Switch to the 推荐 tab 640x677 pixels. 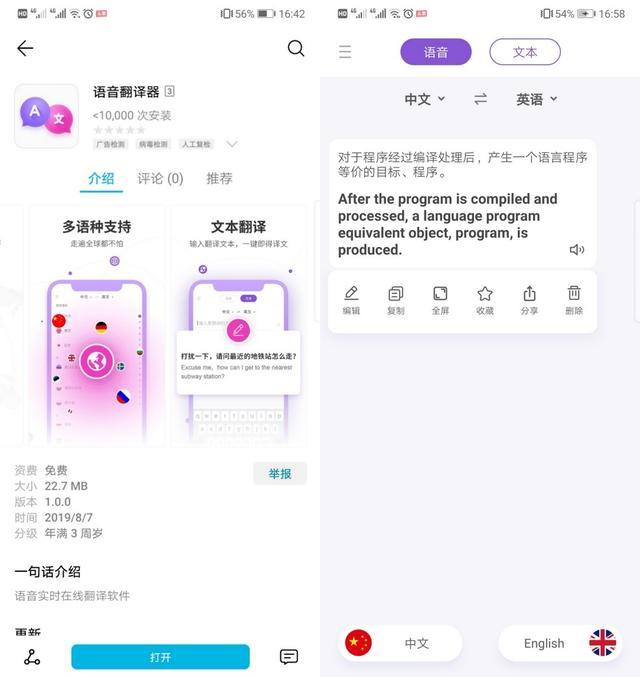point(219,178)
